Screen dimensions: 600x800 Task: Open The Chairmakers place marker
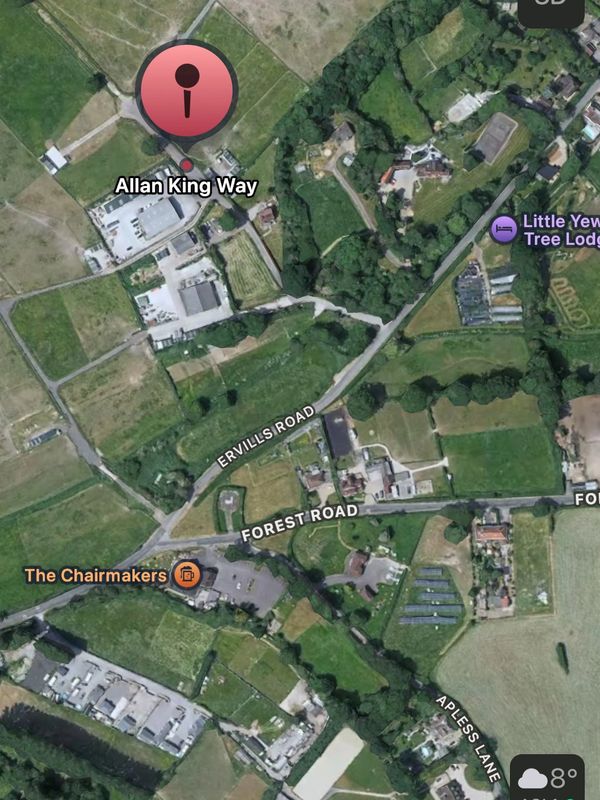[186, 575]
